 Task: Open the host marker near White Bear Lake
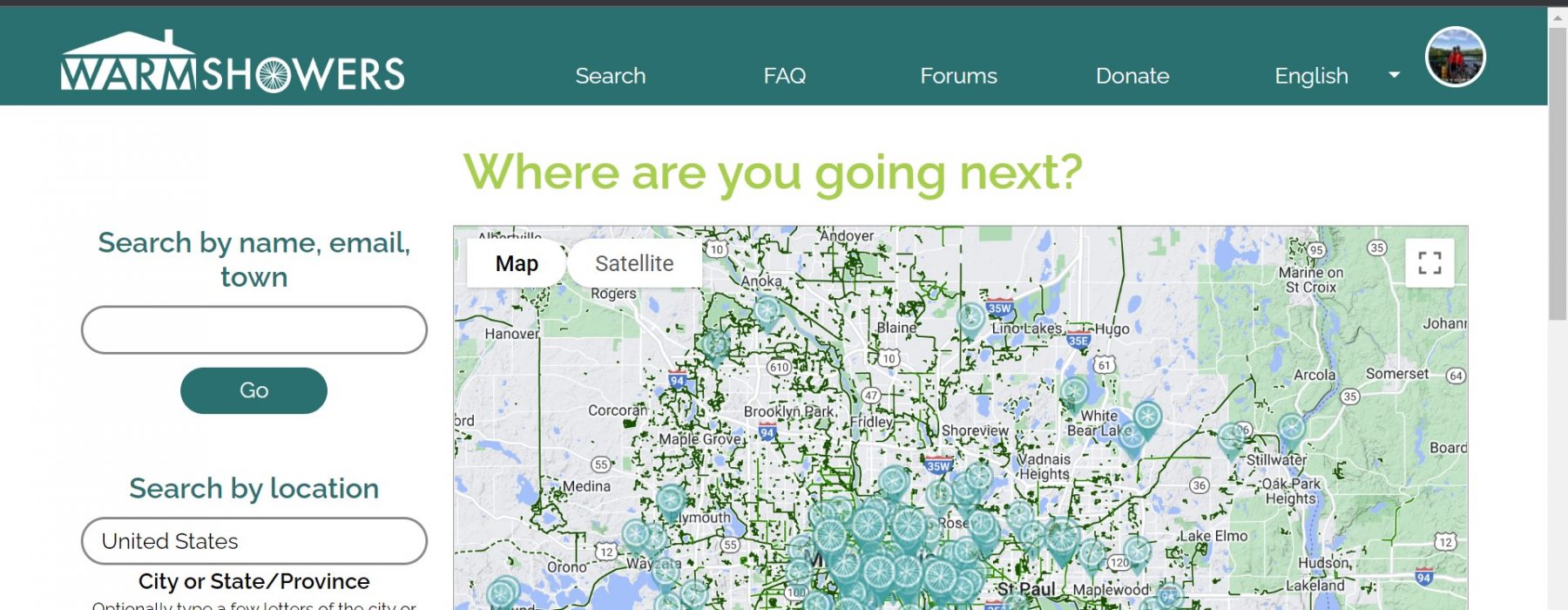1074,392
